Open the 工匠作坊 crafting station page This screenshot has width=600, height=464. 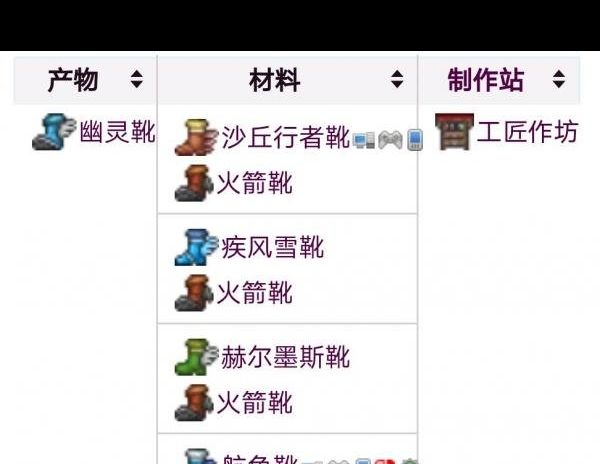(527, 133)
